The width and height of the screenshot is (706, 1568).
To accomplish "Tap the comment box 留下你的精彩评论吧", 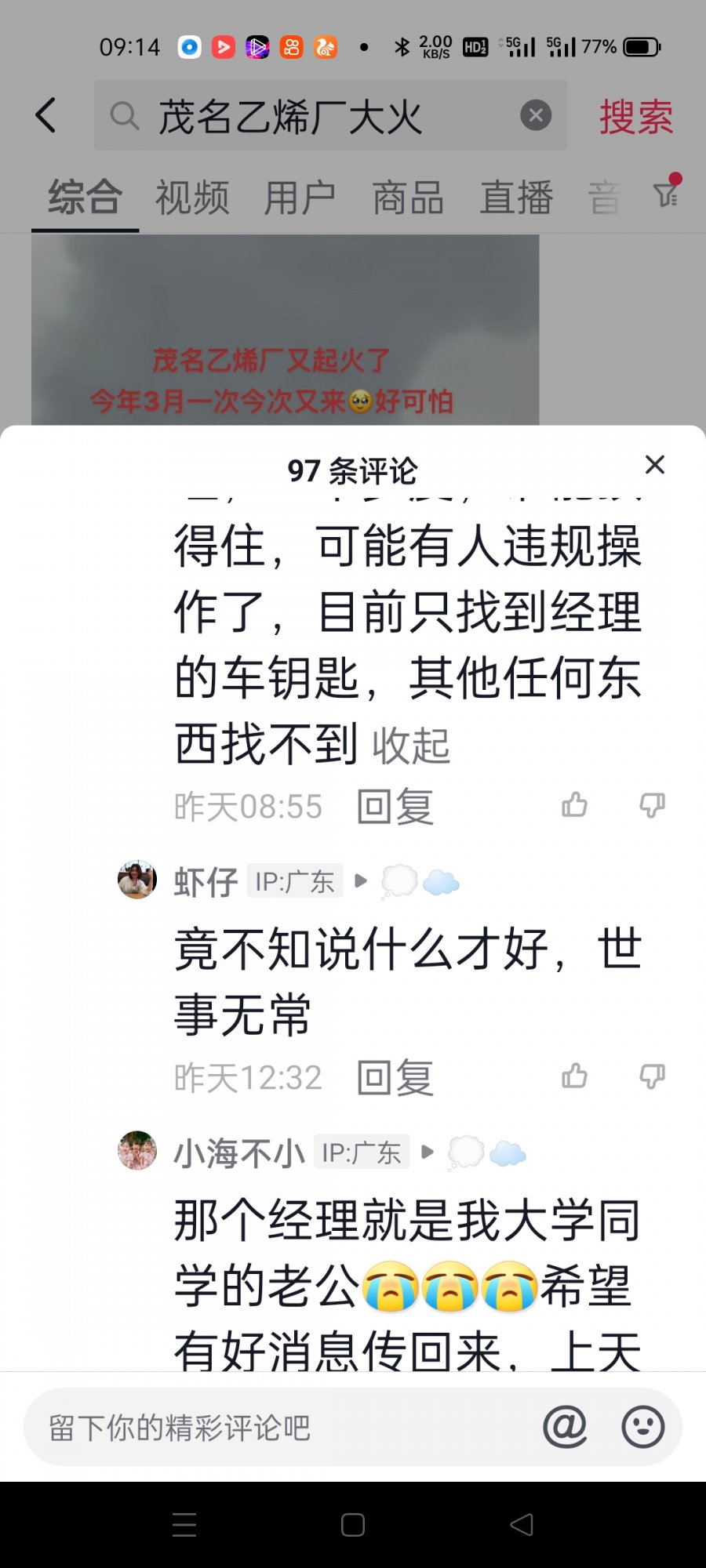I will [275, 1428].
